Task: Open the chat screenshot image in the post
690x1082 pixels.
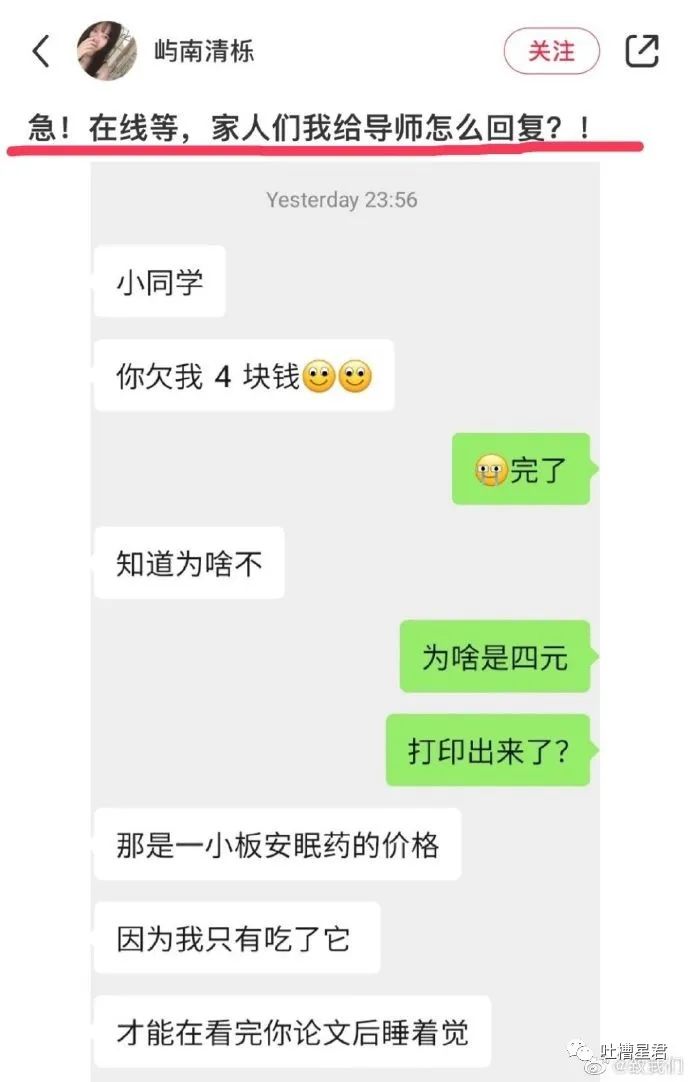Action: (345, 620)
